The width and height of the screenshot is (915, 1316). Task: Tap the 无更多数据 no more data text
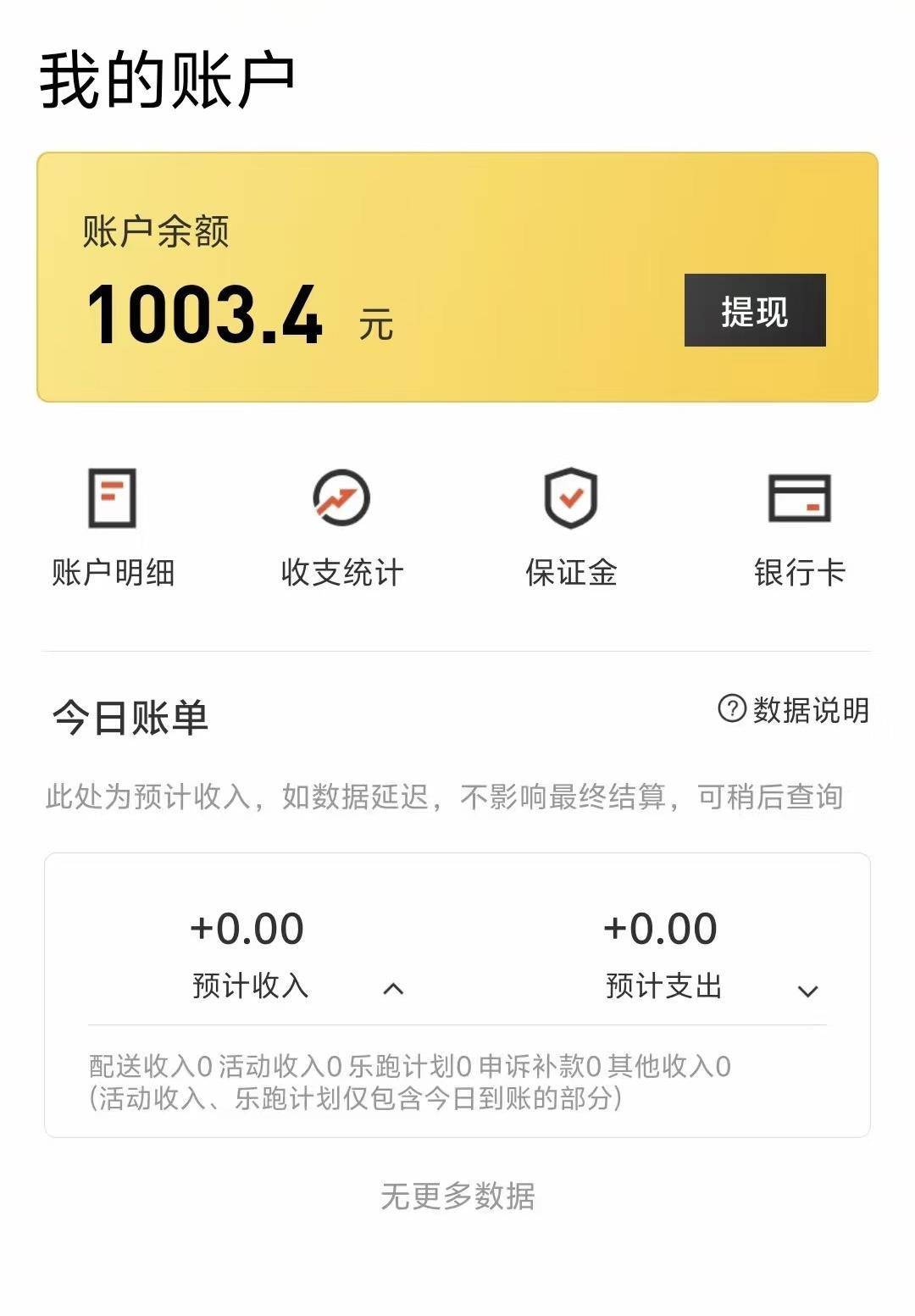coord(457,1198)
